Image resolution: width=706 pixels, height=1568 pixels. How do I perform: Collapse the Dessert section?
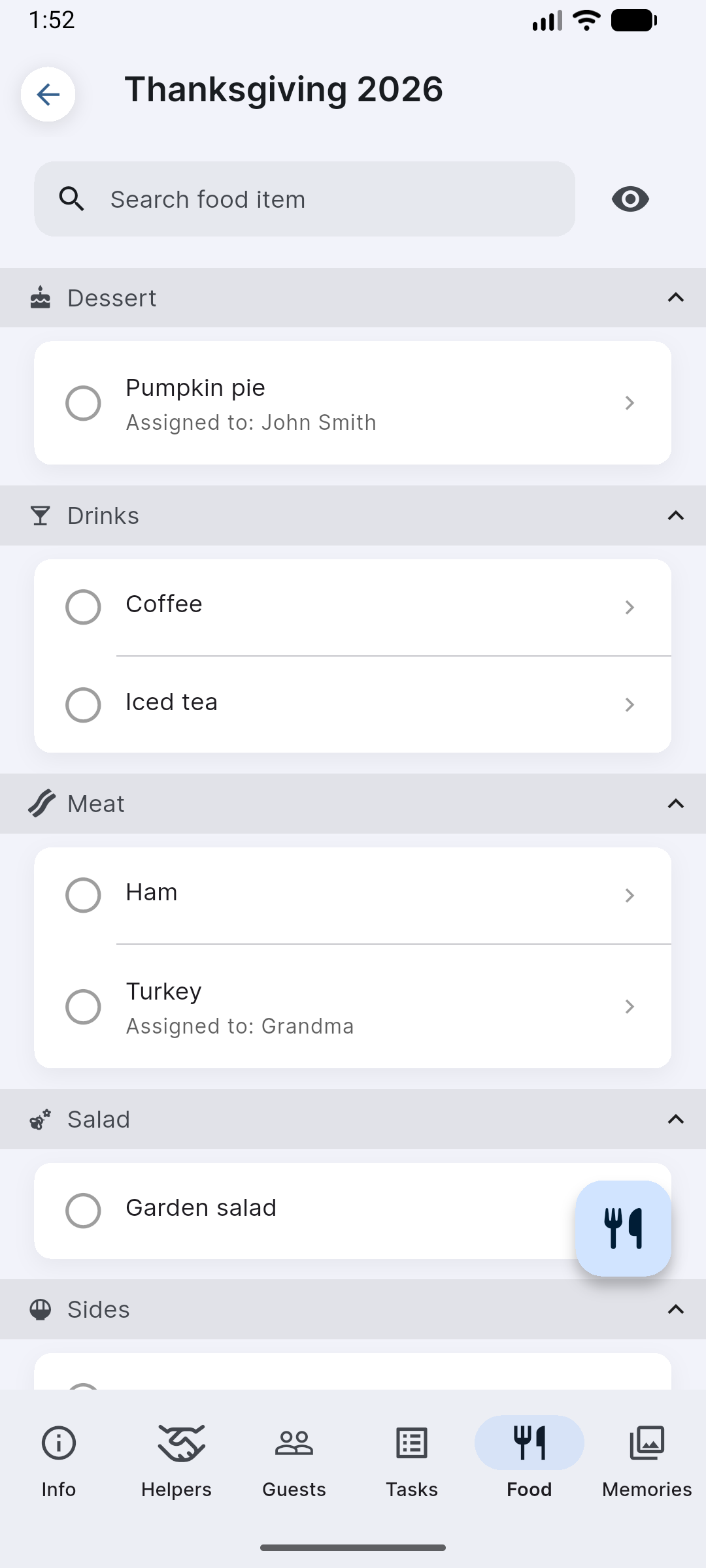(675, 297)
